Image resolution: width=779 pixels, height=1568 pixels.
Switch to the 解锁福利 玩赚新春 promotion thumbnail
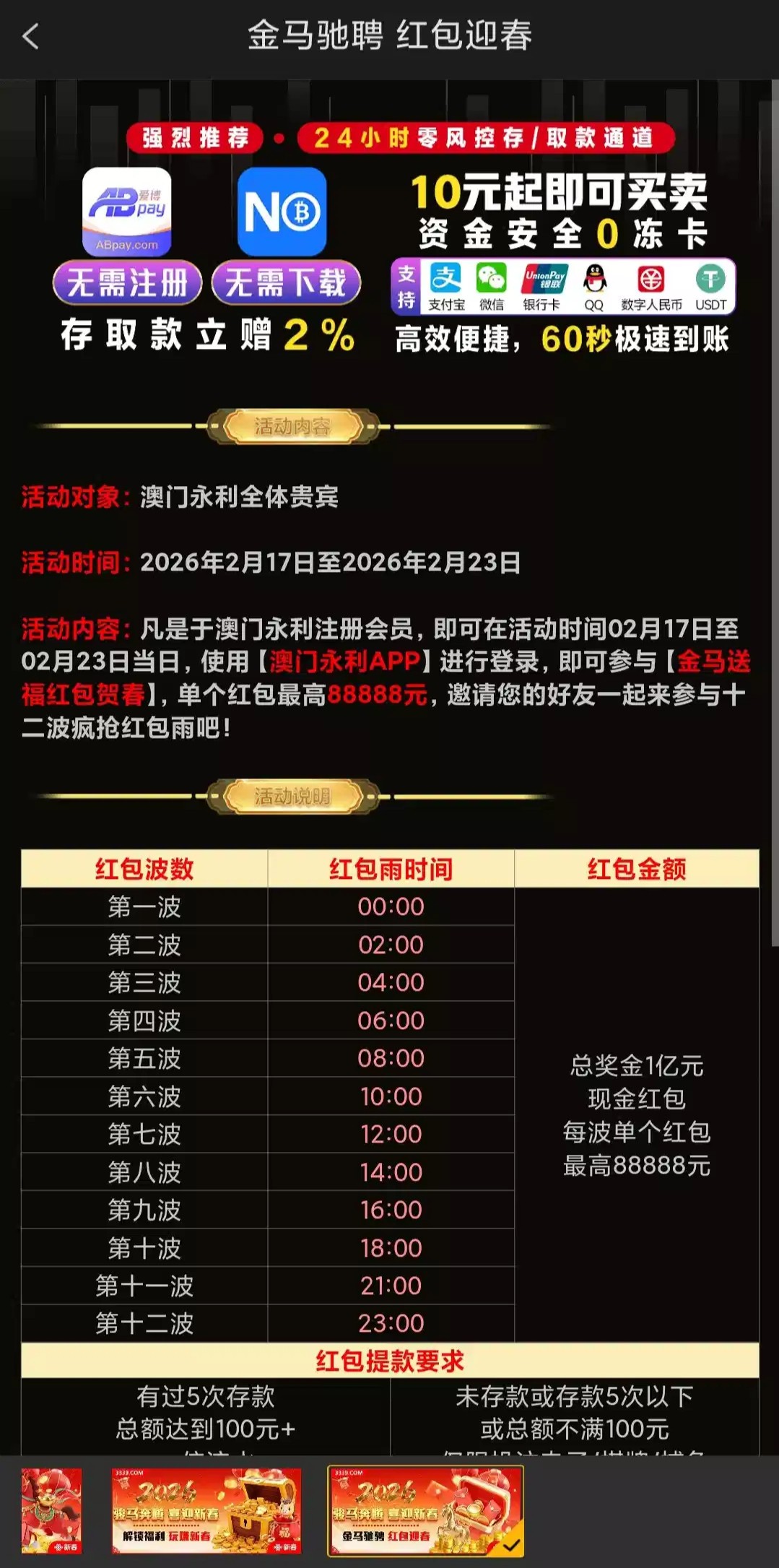pyautogui.click(x=206, y=1511)
